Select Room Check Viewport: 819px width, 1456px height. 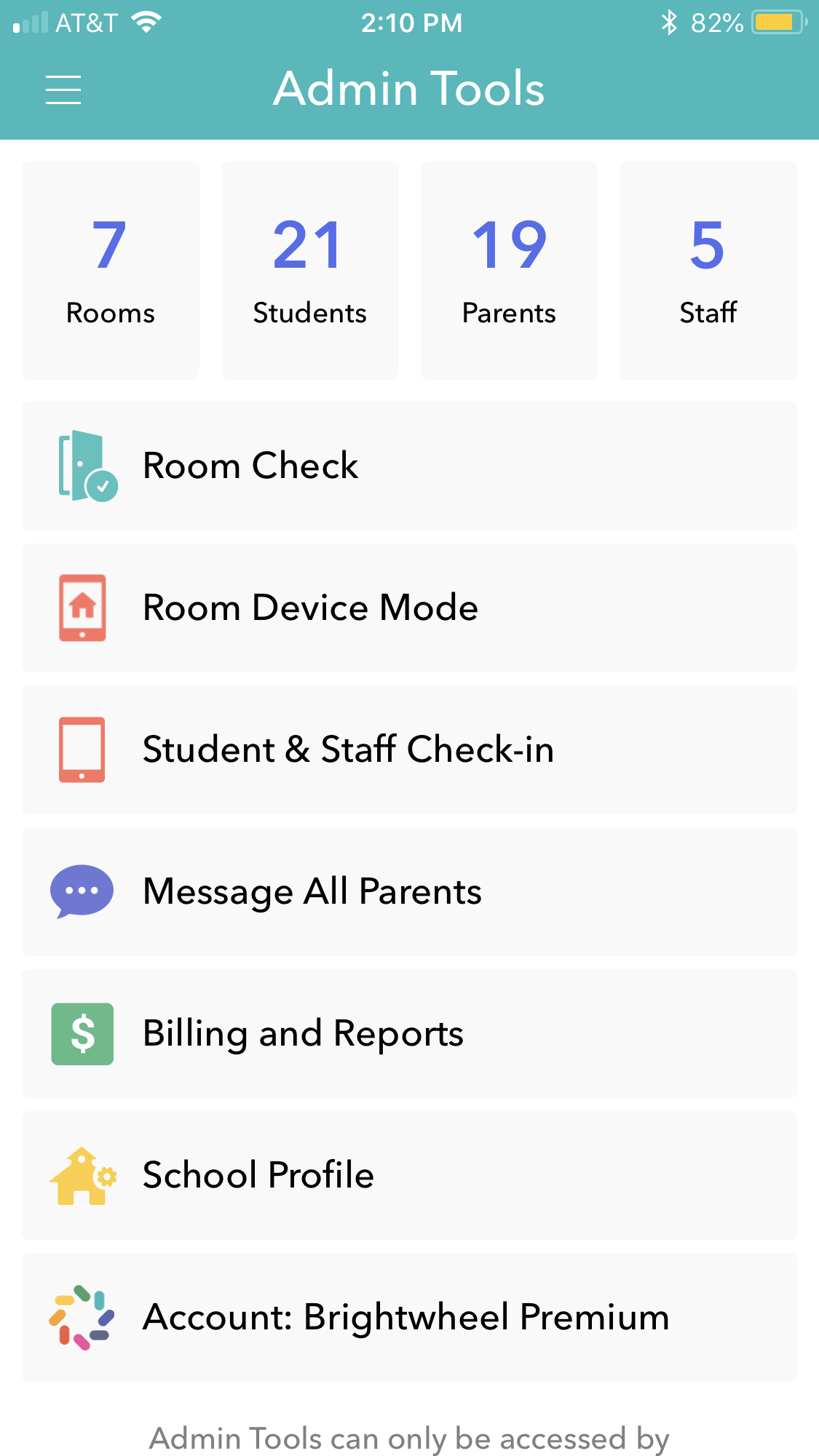[x=409, y=466]
